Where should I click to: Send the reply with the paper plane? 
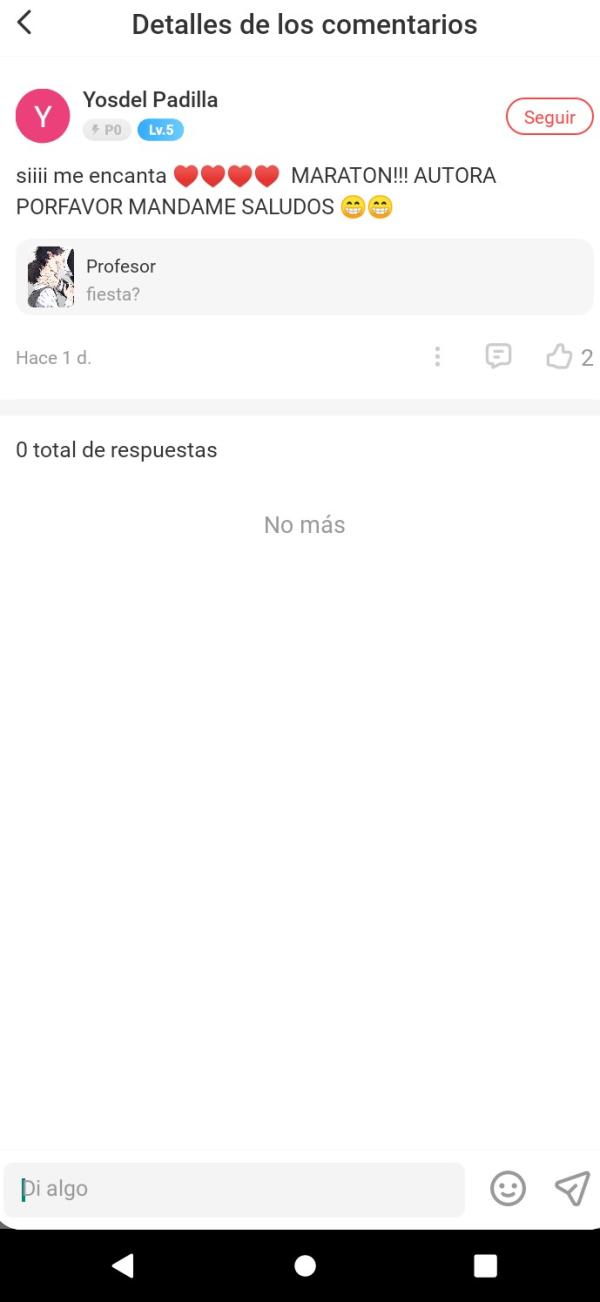[x=572, y=1188]
